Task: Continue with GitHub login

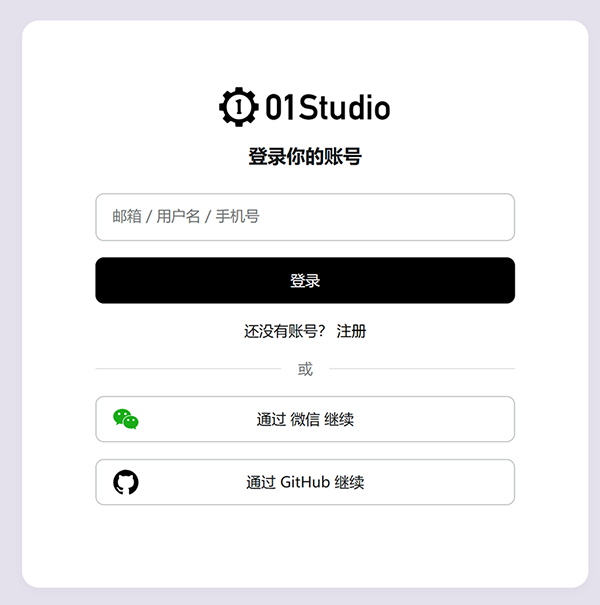Action: 305,482
